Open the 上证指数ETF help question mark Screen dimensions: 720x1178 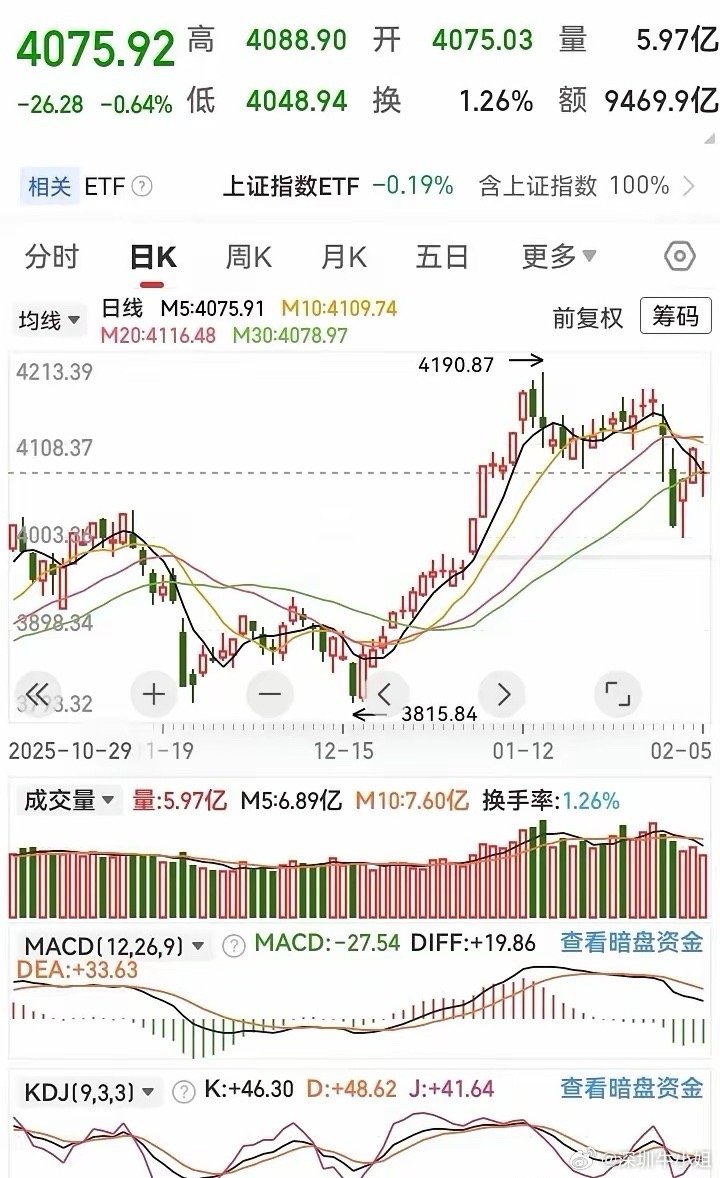(x=140, y=186)
